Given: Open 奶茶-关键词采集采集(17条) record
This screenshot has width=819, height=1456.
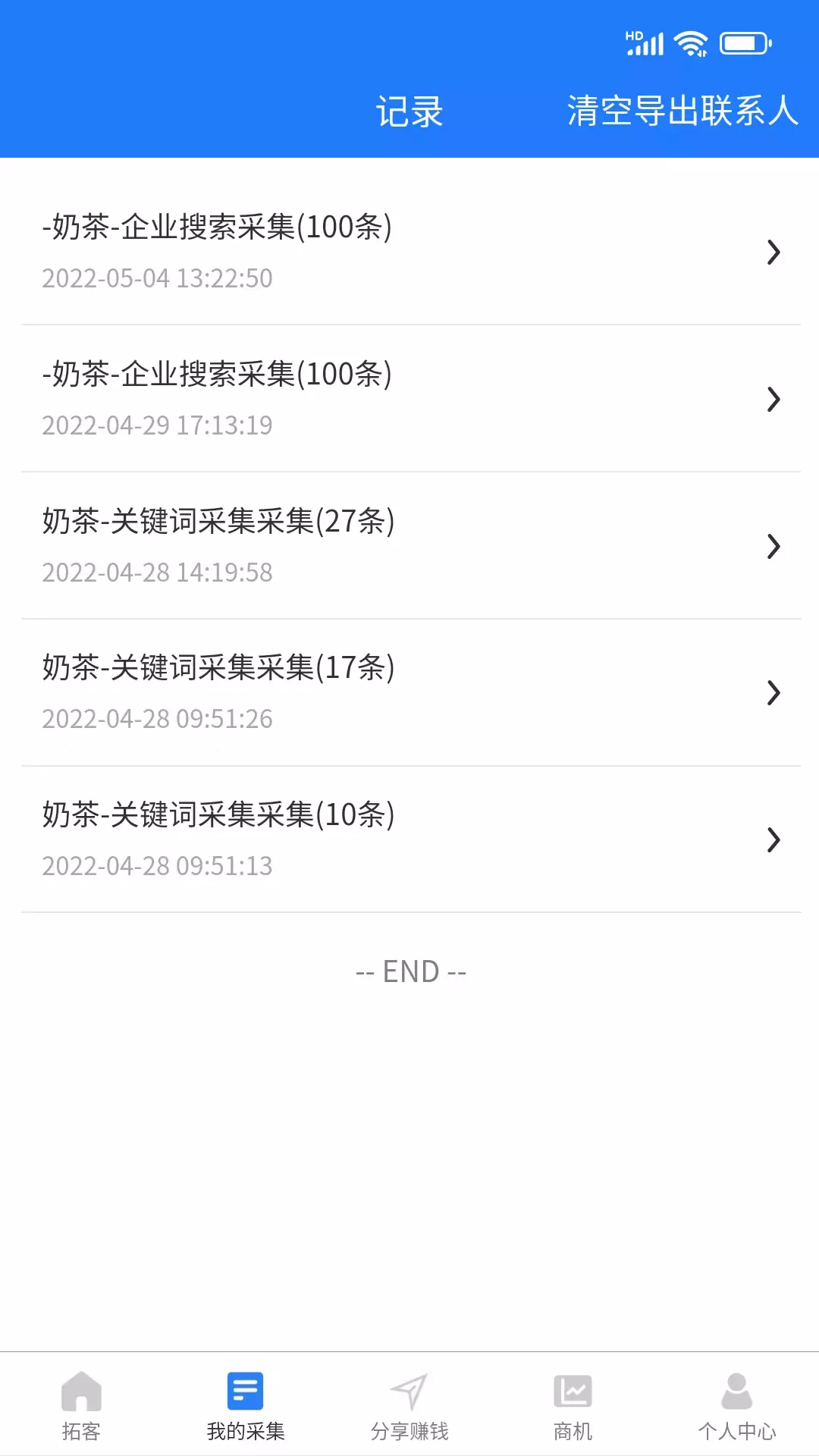Looking at the screenshot, I should pos(411,692).
